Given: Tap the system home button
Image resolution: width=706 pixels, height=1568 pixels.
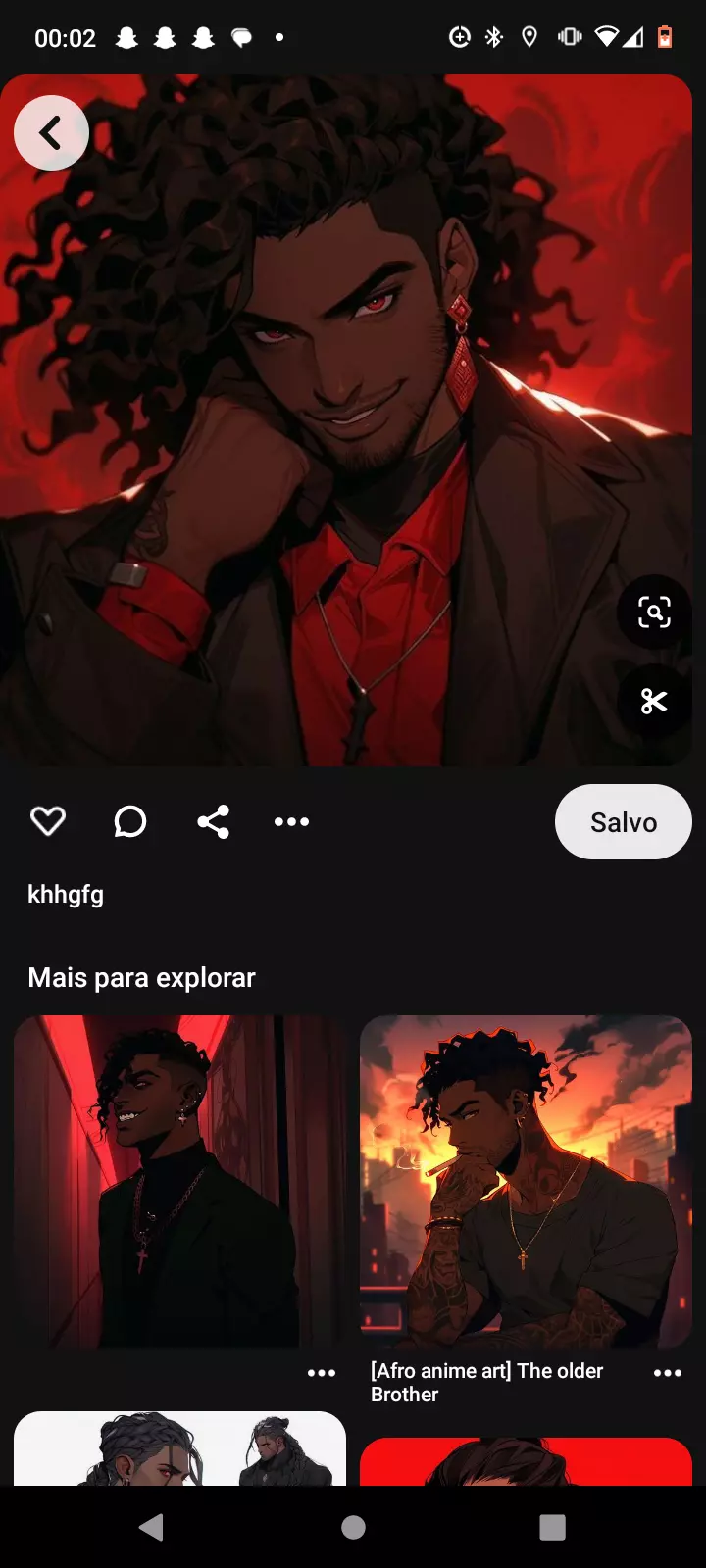Looking at the screenshot, I should point(353,1527).
